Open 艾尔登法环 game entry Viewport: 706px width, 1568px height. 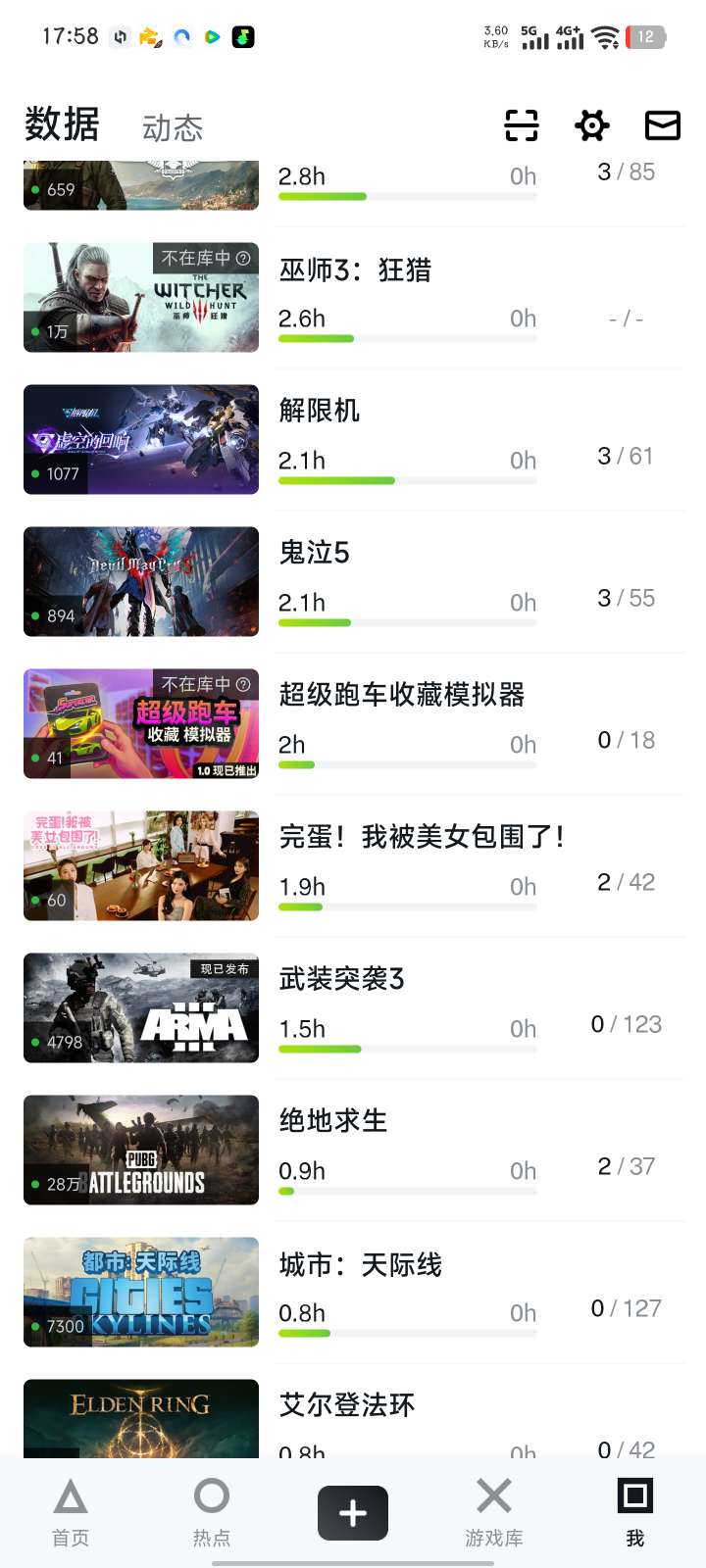pos(347,1405)
